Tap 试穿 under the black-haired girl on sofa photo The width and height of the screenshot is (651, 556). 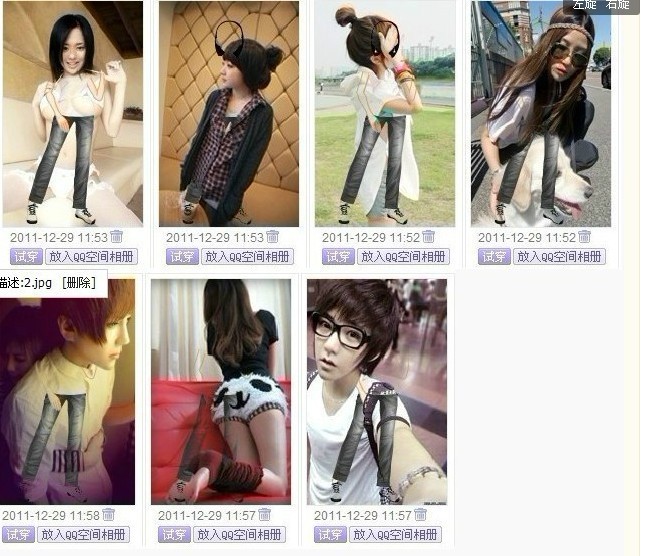(26, 256)
